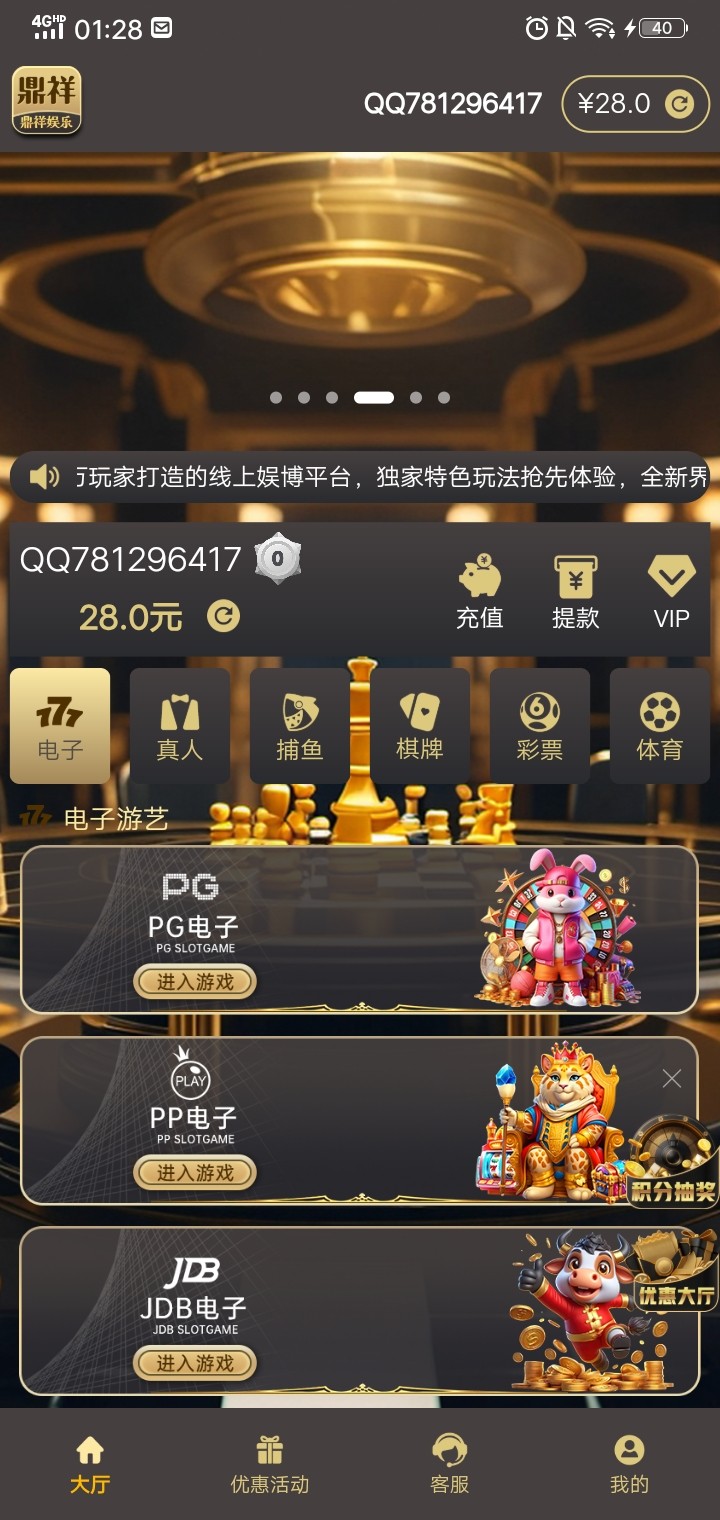The height and width of the screenshot is (1520, 720).
Task: Open the 提款 withdrawal option
Action: click(x=576, y=591)
